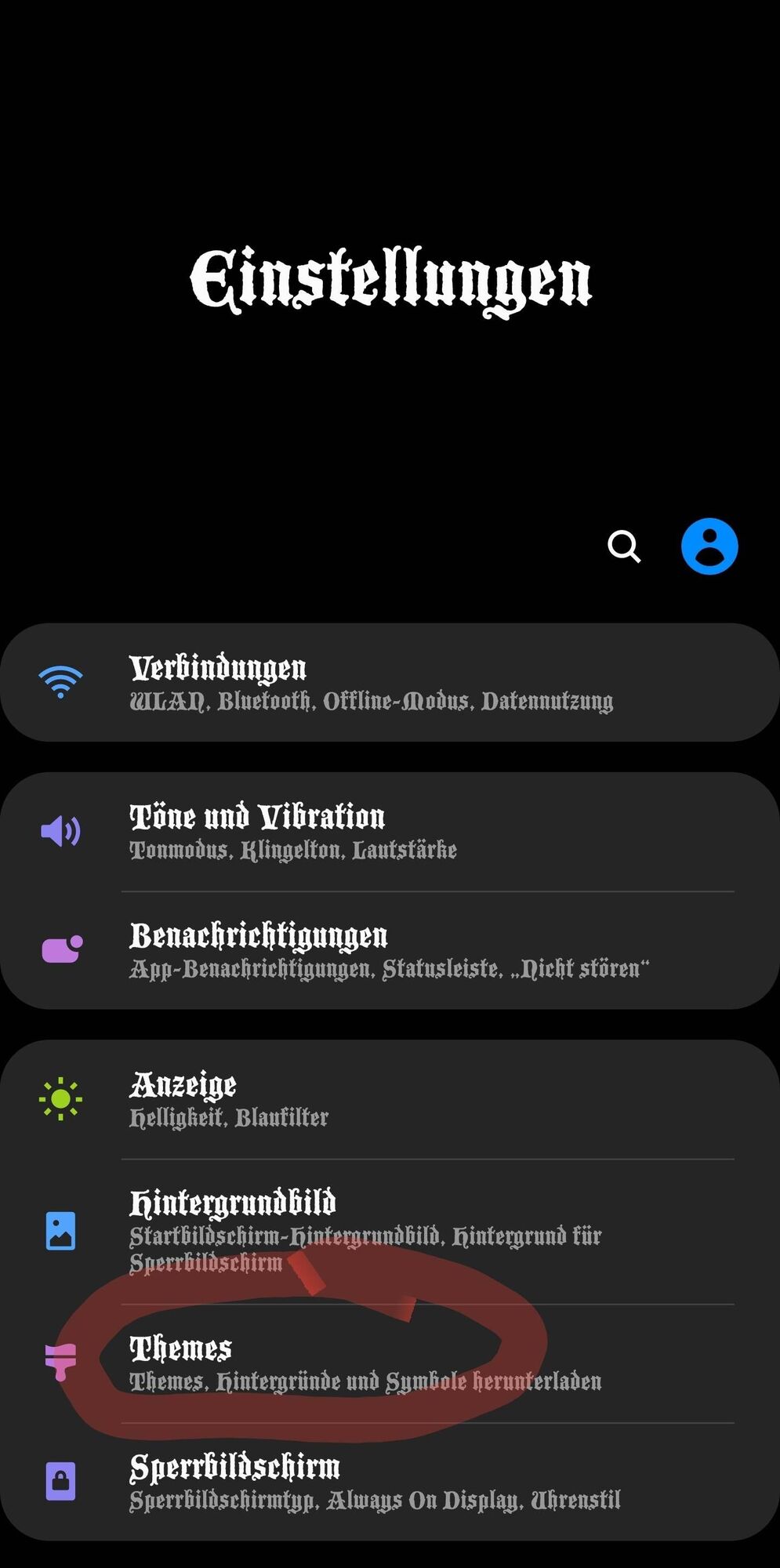Open the settings search icon
Screen dimensions: 780x1568
pos(624,546)
